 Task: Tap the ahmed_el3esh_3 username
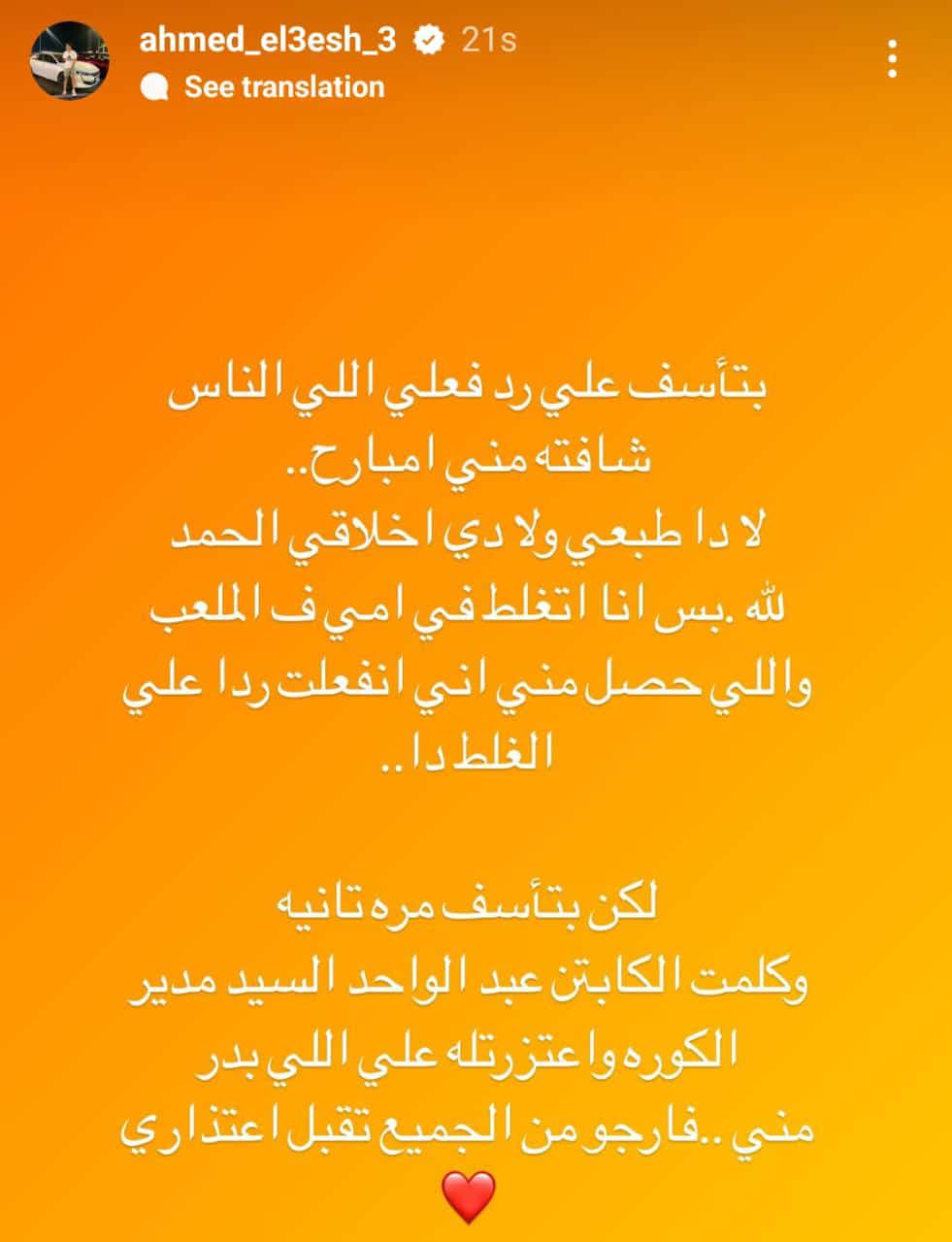[x=267, y=40]
